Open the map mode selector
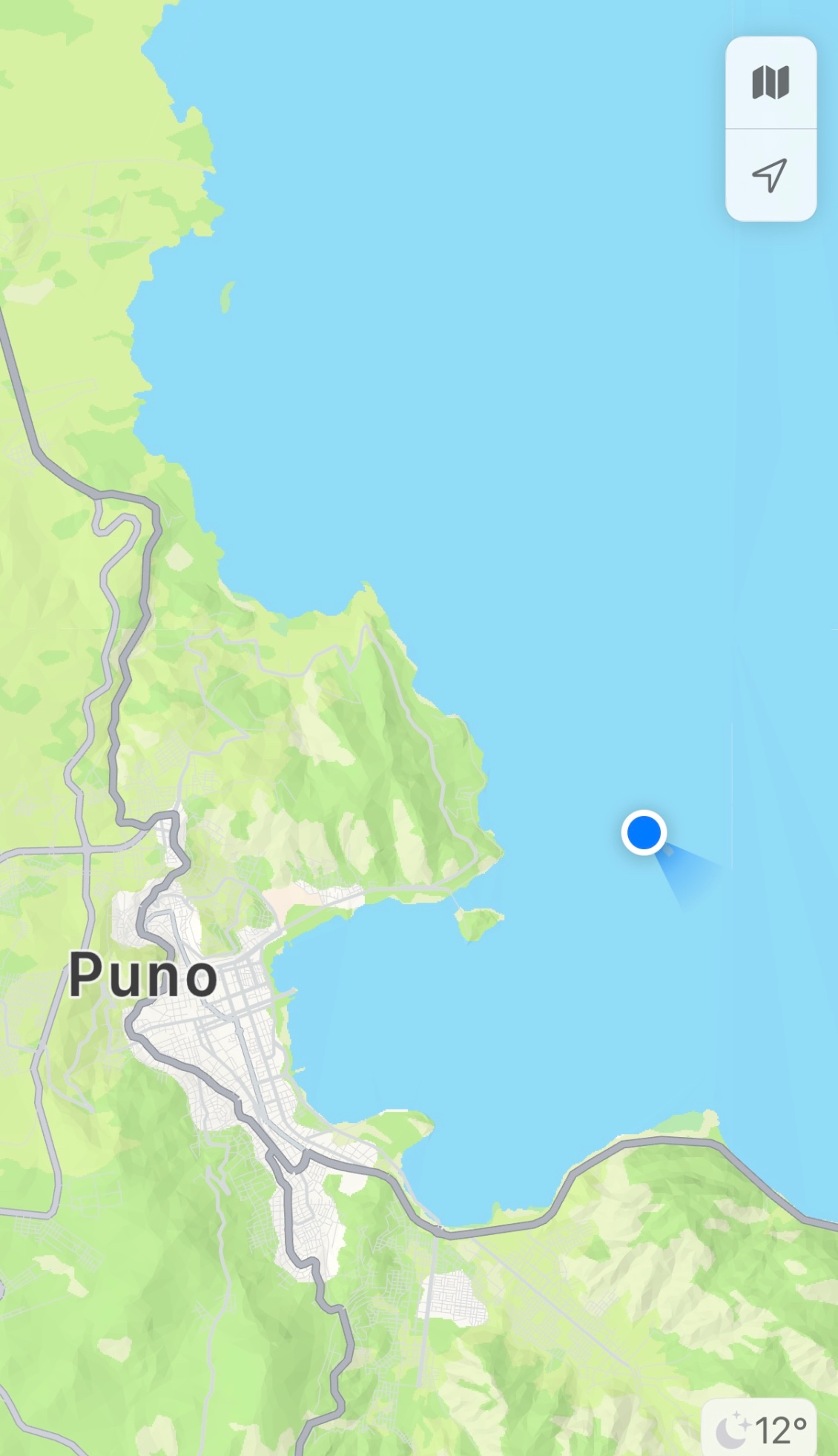Viewport: 838px width, 1456px height. [771, 82]
